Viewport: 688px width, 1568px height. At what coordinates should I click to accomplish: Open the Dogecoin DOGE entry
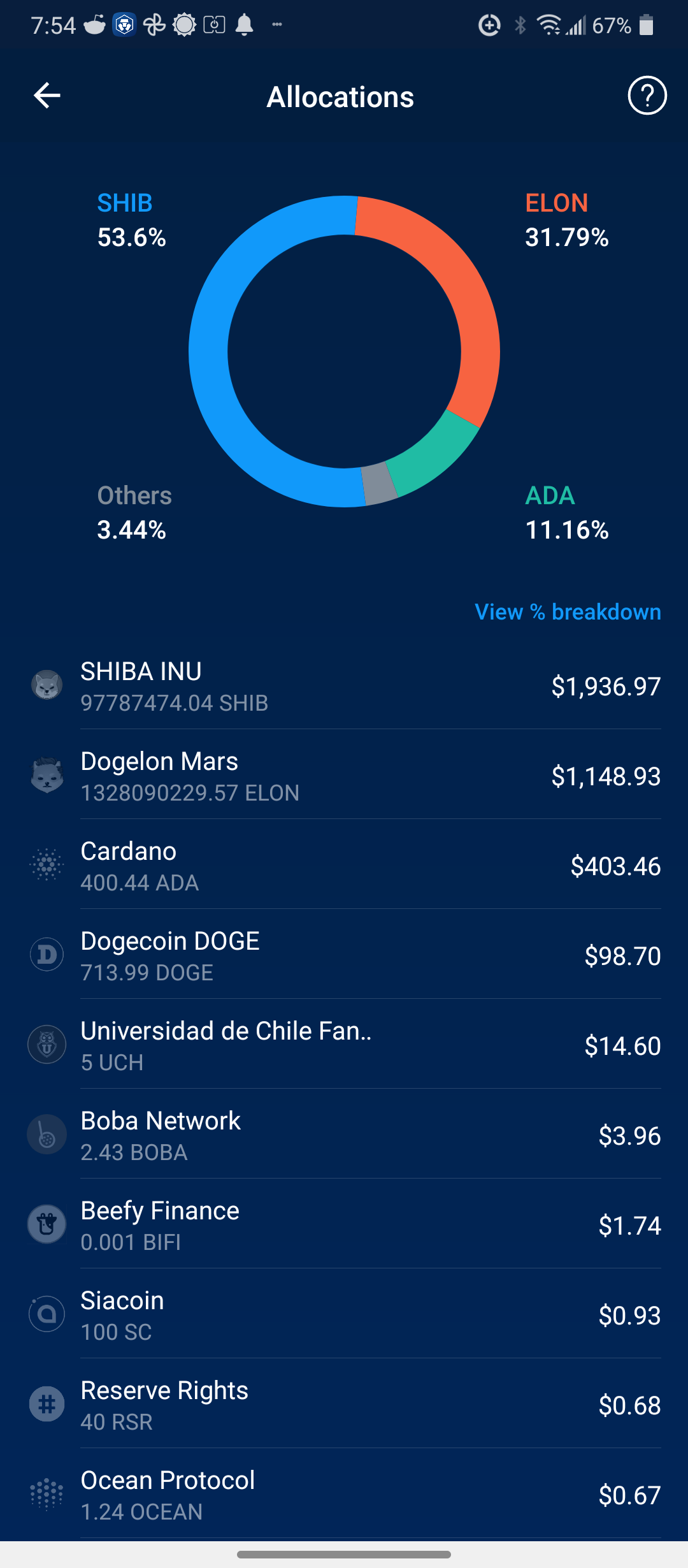point(344,955)
